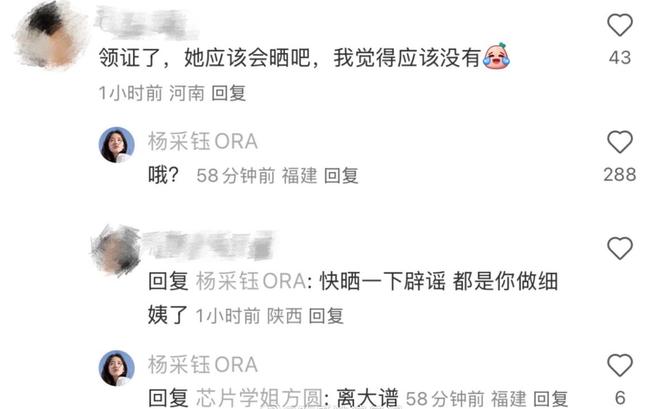This screenshot has height=409, width=660.
Task: Like the 哦？ reply with 288 likes
Action: tap(620, 142)
